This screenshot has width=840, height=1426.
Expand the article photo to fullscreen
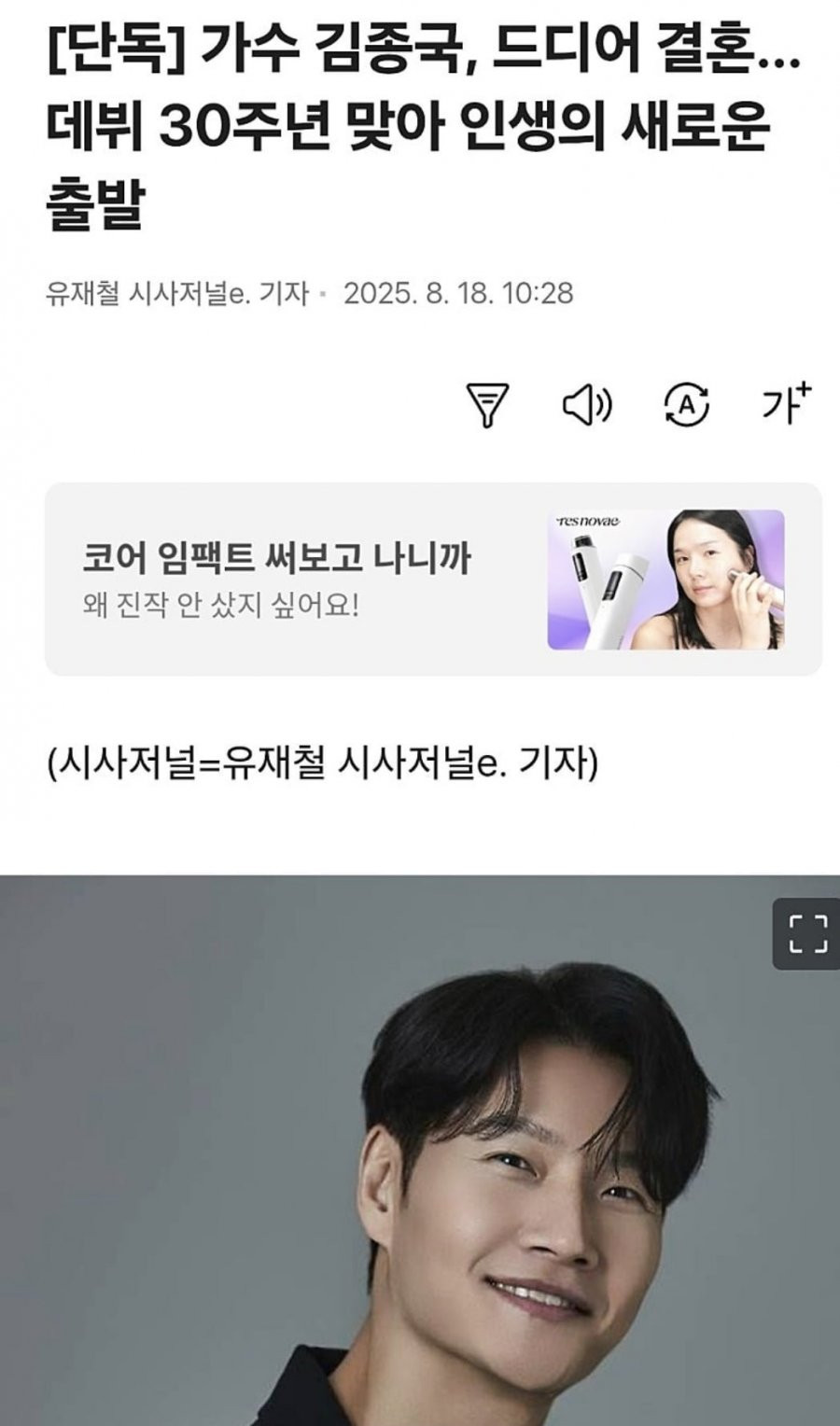click(x=807, y=934)
